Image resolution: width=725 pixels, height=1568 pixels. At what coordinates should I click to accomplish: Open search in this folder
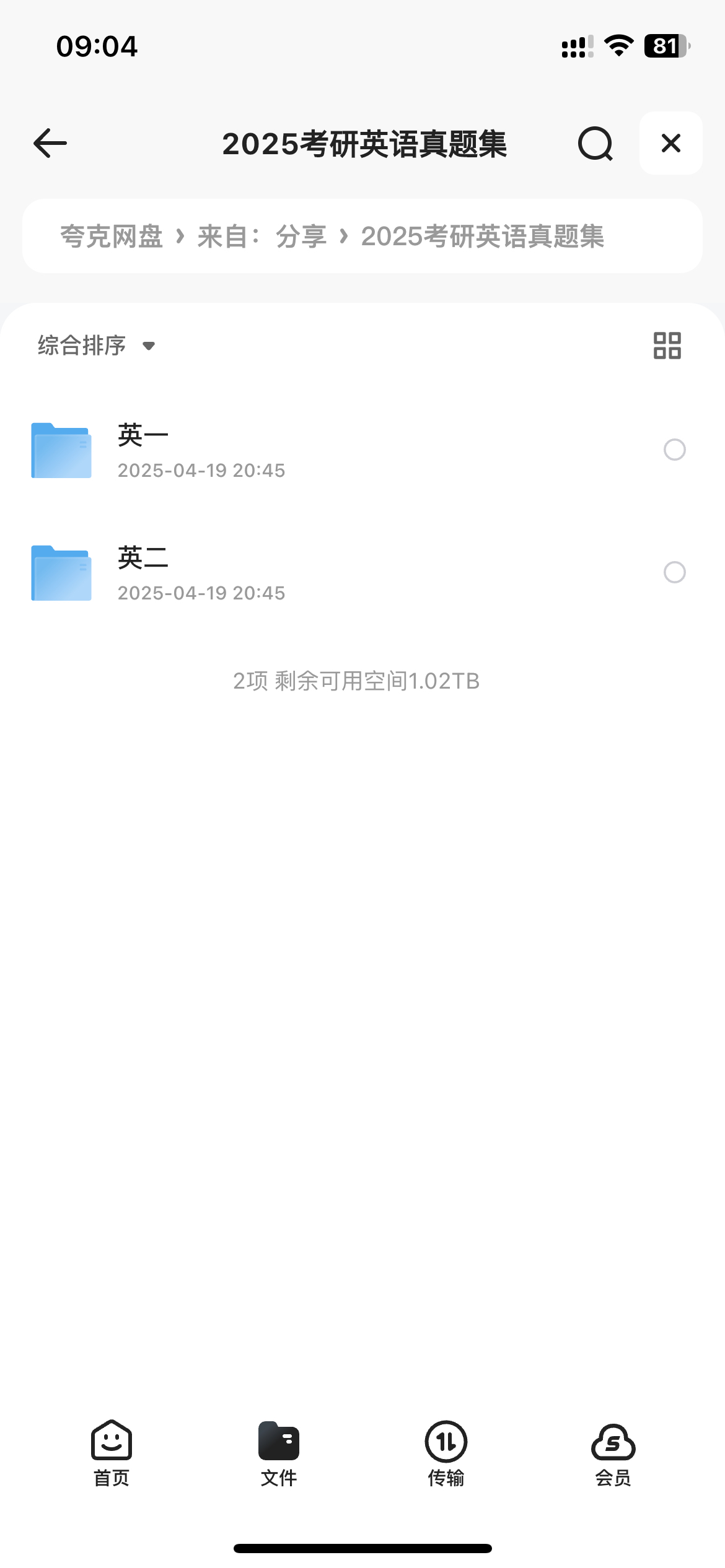coord(595,144)
